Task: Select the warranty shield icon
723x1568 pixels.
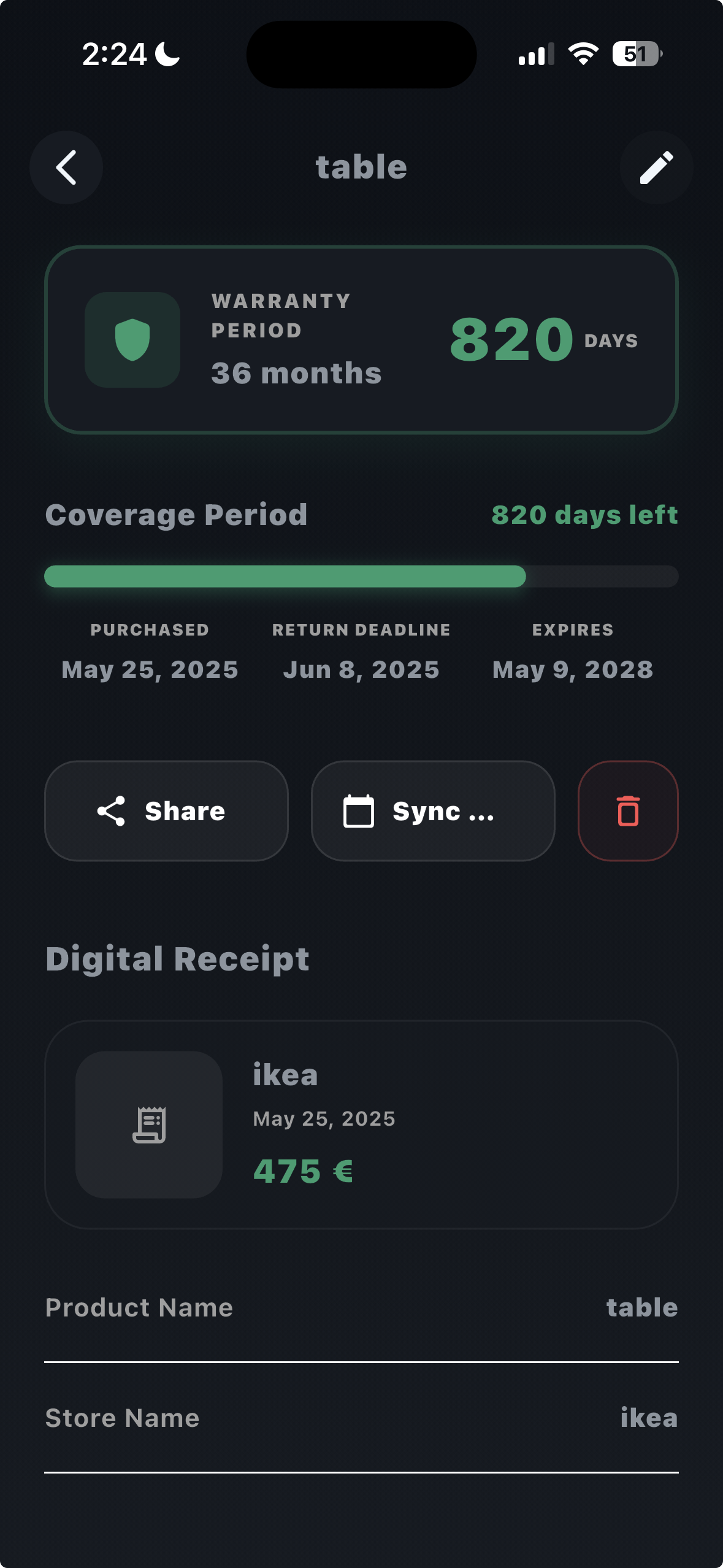Action: (132, 340)
